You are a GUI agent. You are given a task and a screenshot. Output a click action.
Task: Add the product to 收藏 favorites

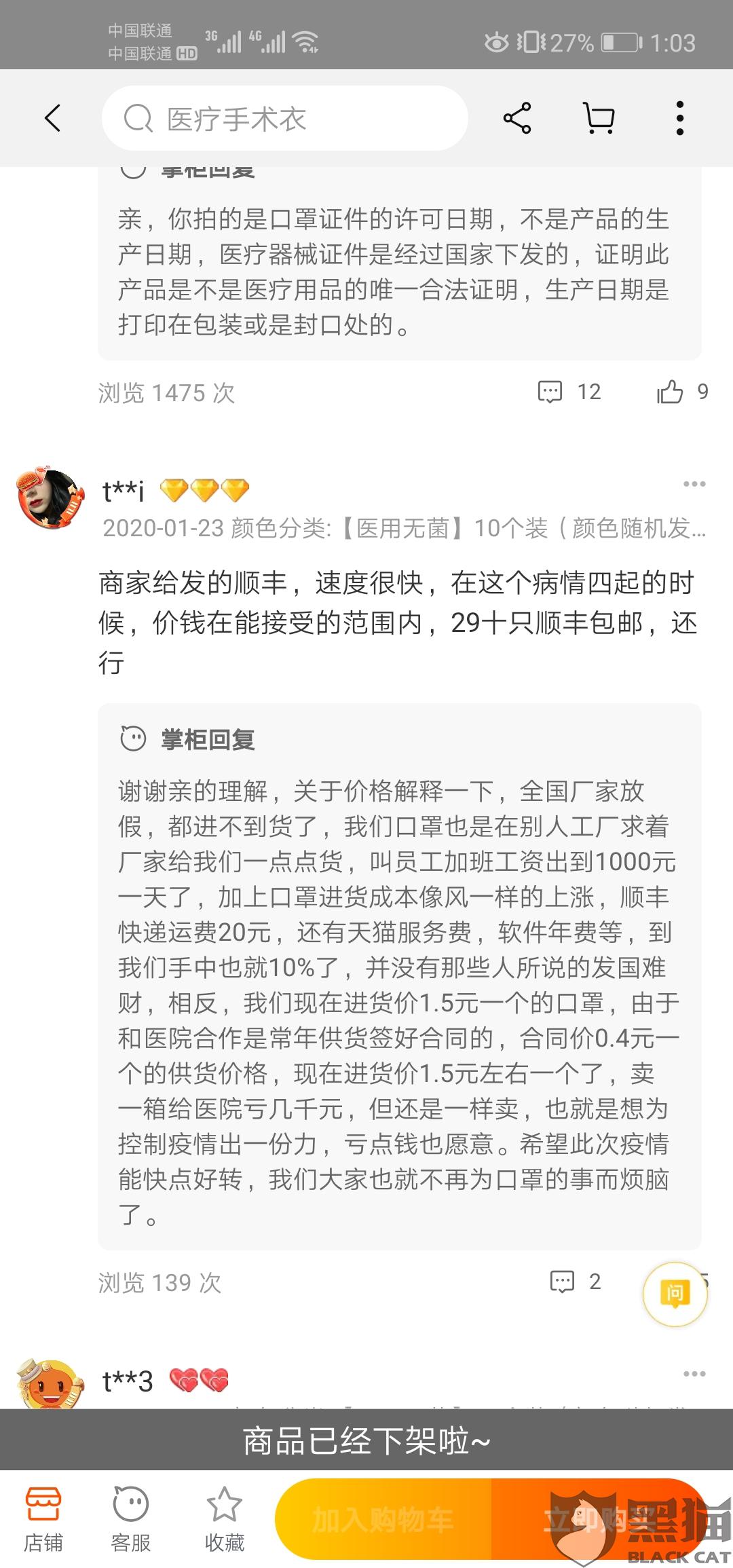coord(224,1519)
